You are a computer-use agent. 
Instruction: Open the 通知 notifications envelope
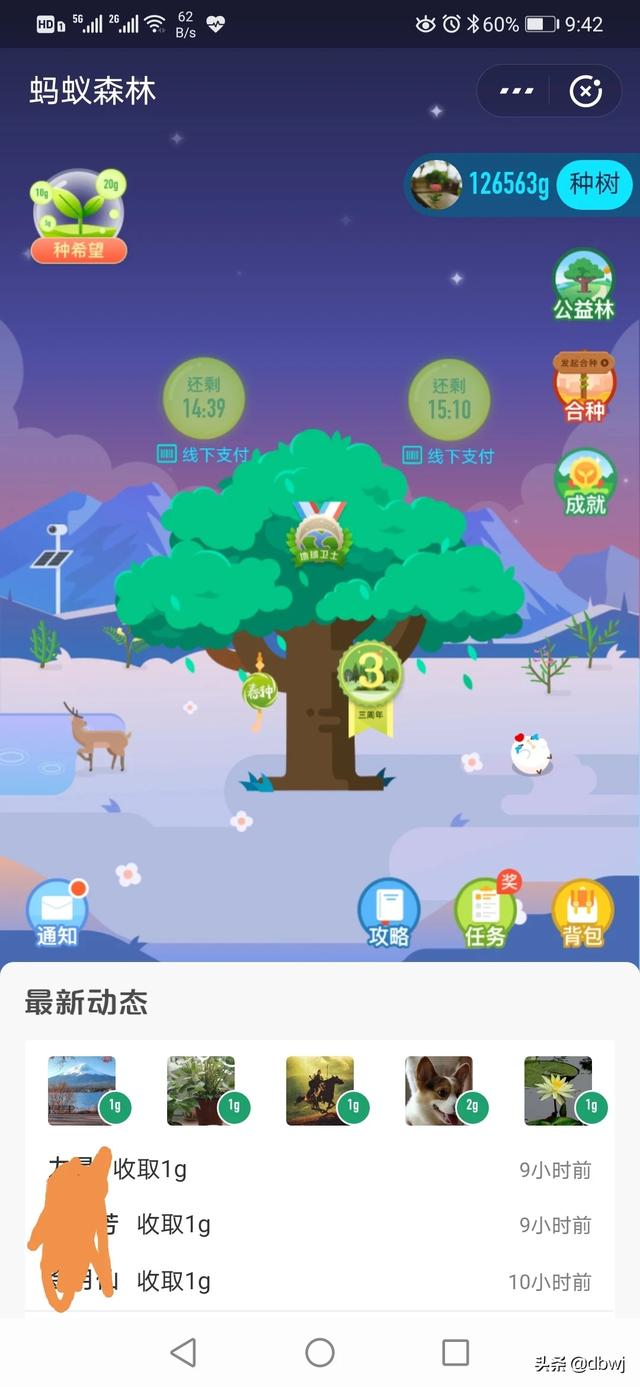pos(57,914)
